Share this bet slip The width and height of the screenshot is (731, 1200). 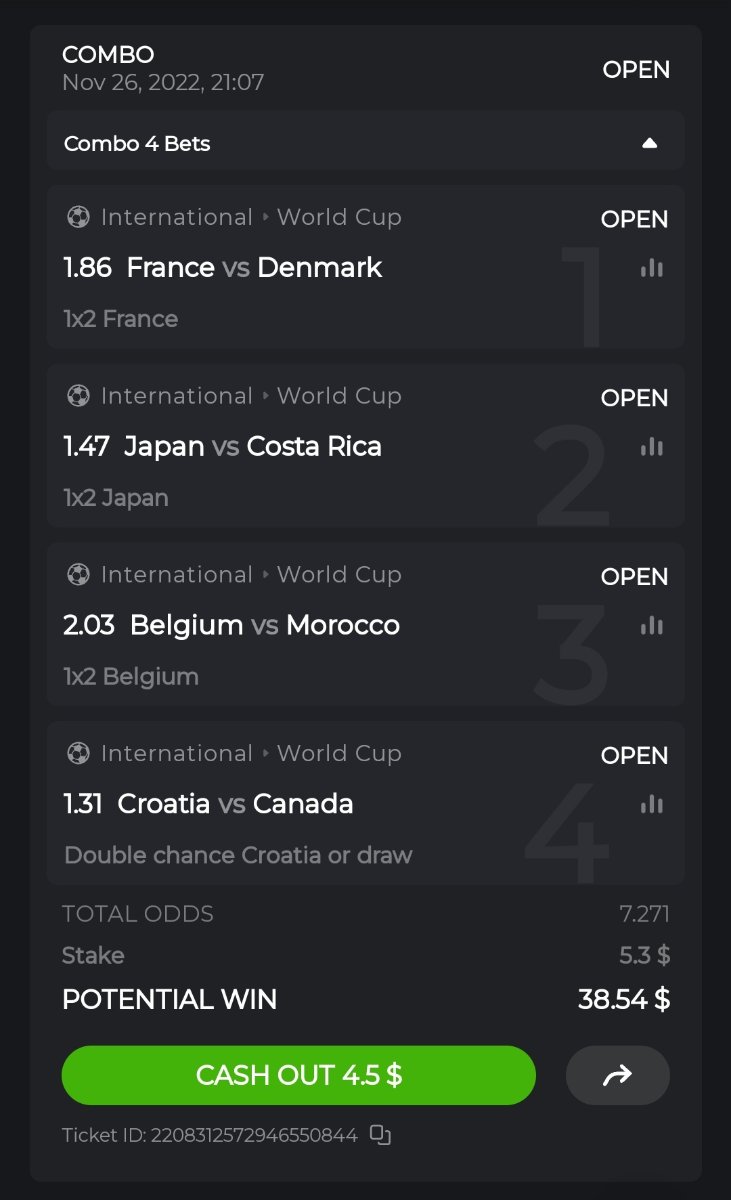click(617, 1075)
